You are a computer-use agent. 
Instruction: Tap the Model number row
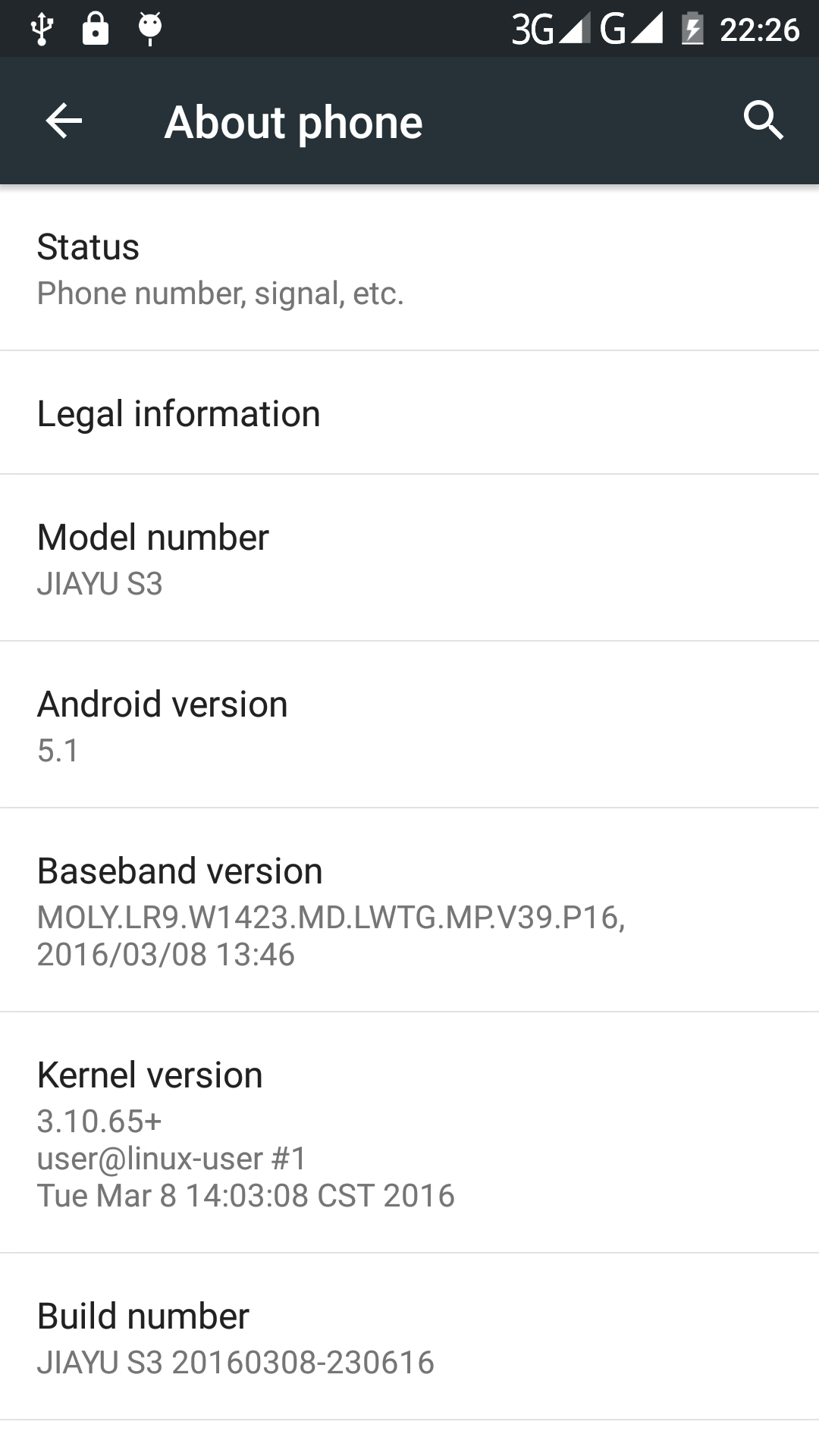(x=409, y=559)
